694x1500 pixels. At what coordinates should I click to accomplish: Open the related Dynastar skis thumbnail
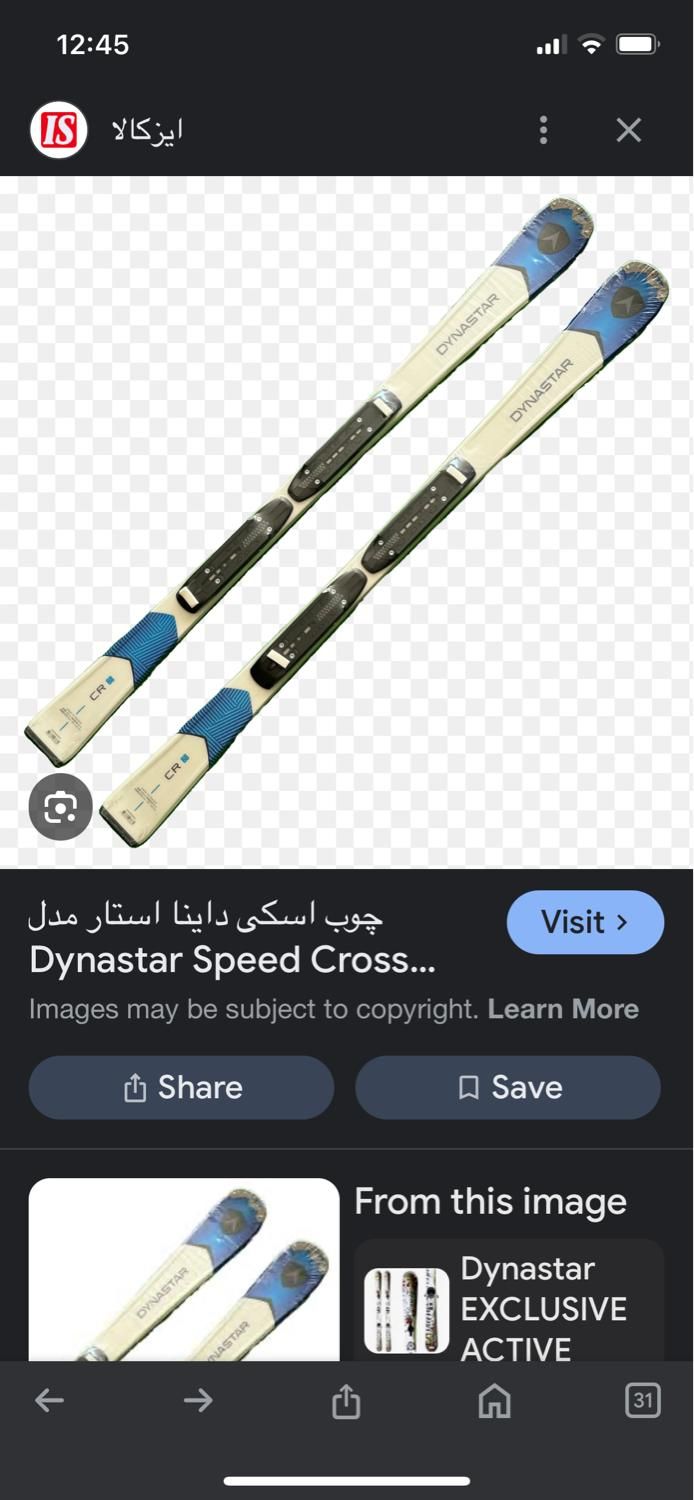point(184,1270)
